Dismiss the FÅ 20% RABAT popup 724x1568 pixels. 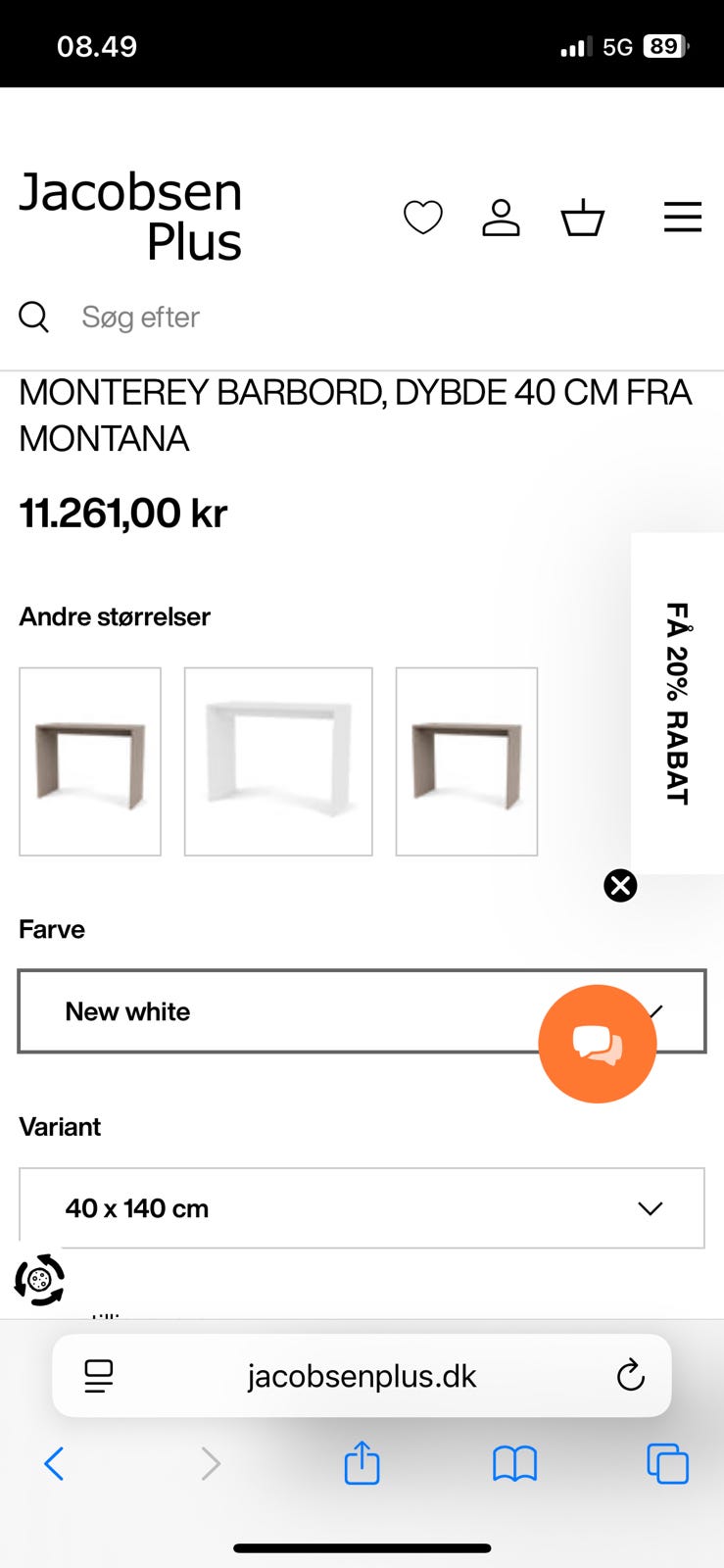coord(619,886)
